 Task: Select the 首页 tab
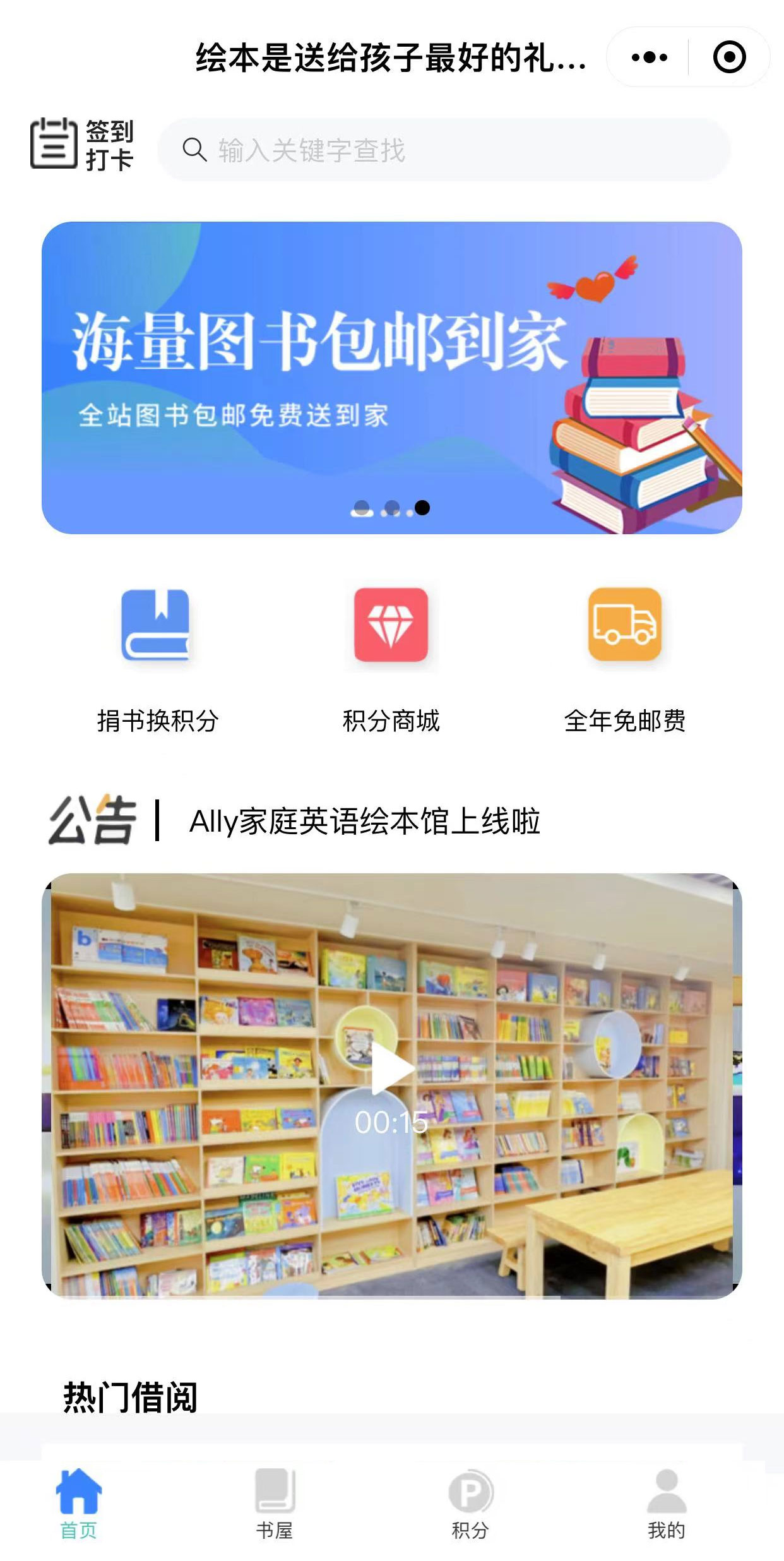(79, 1505)
